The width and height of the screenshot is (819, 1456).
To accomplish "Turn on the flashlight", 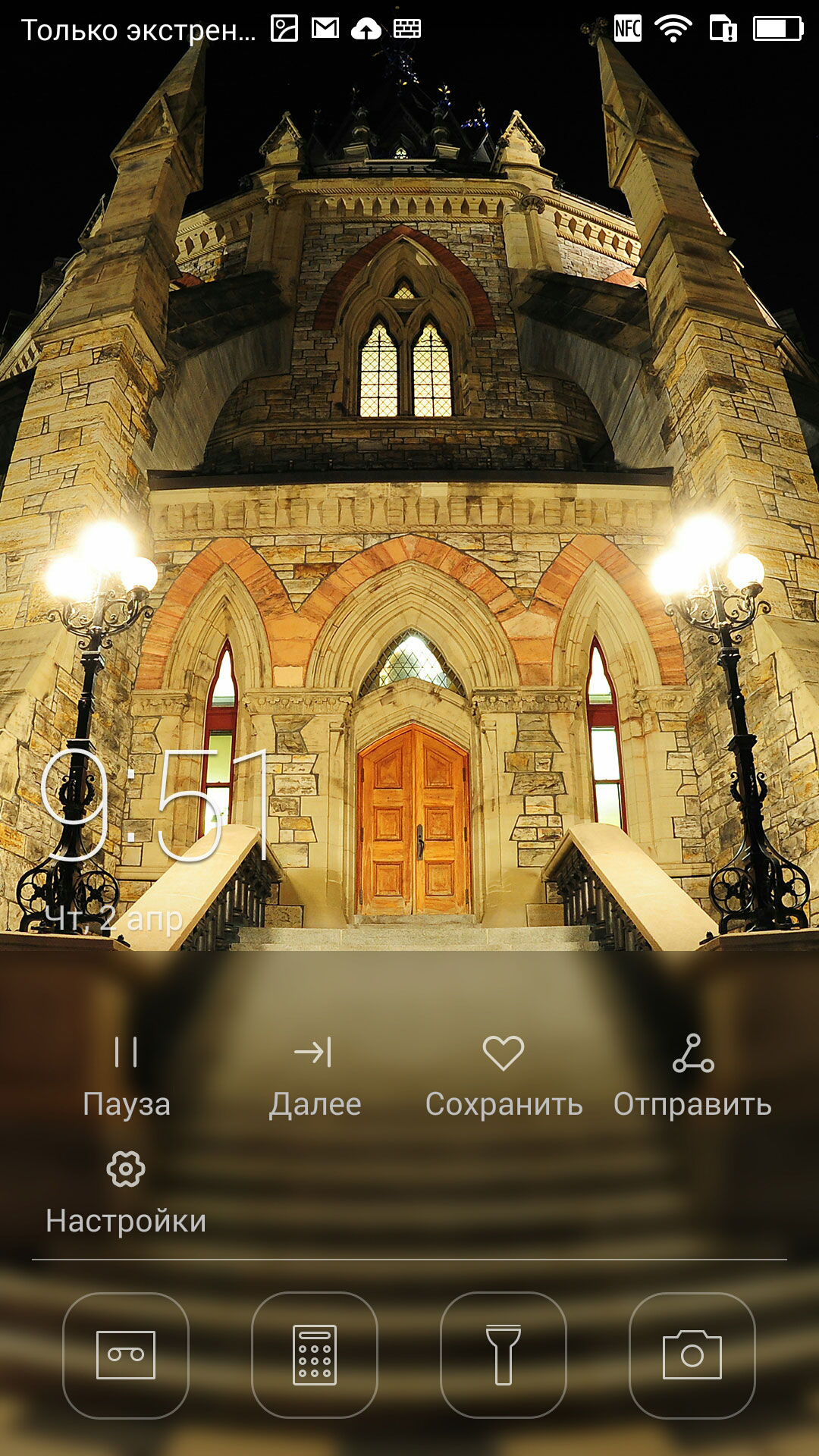I will click(504, 1354).
